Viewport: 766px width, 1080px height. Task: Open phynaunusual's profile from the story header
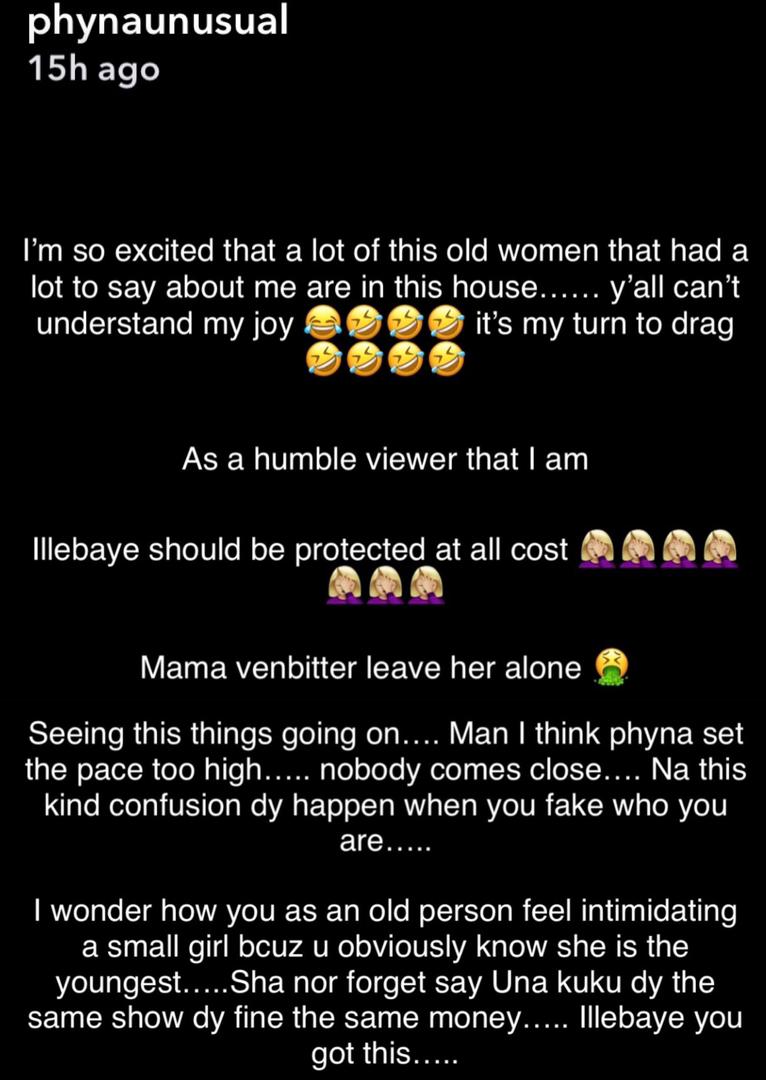pos(158,22)
